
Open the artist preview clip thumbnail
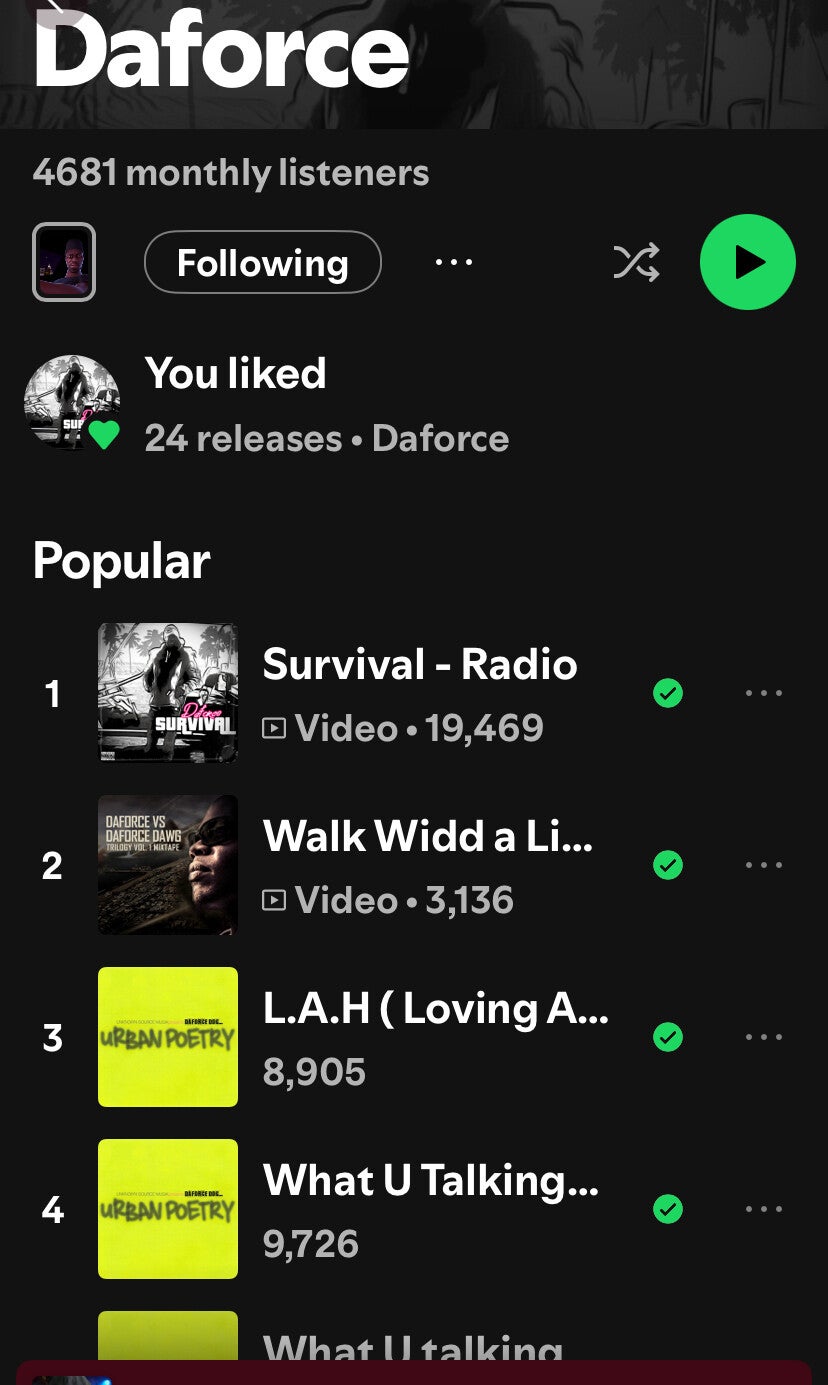click(x=64, y=262)
